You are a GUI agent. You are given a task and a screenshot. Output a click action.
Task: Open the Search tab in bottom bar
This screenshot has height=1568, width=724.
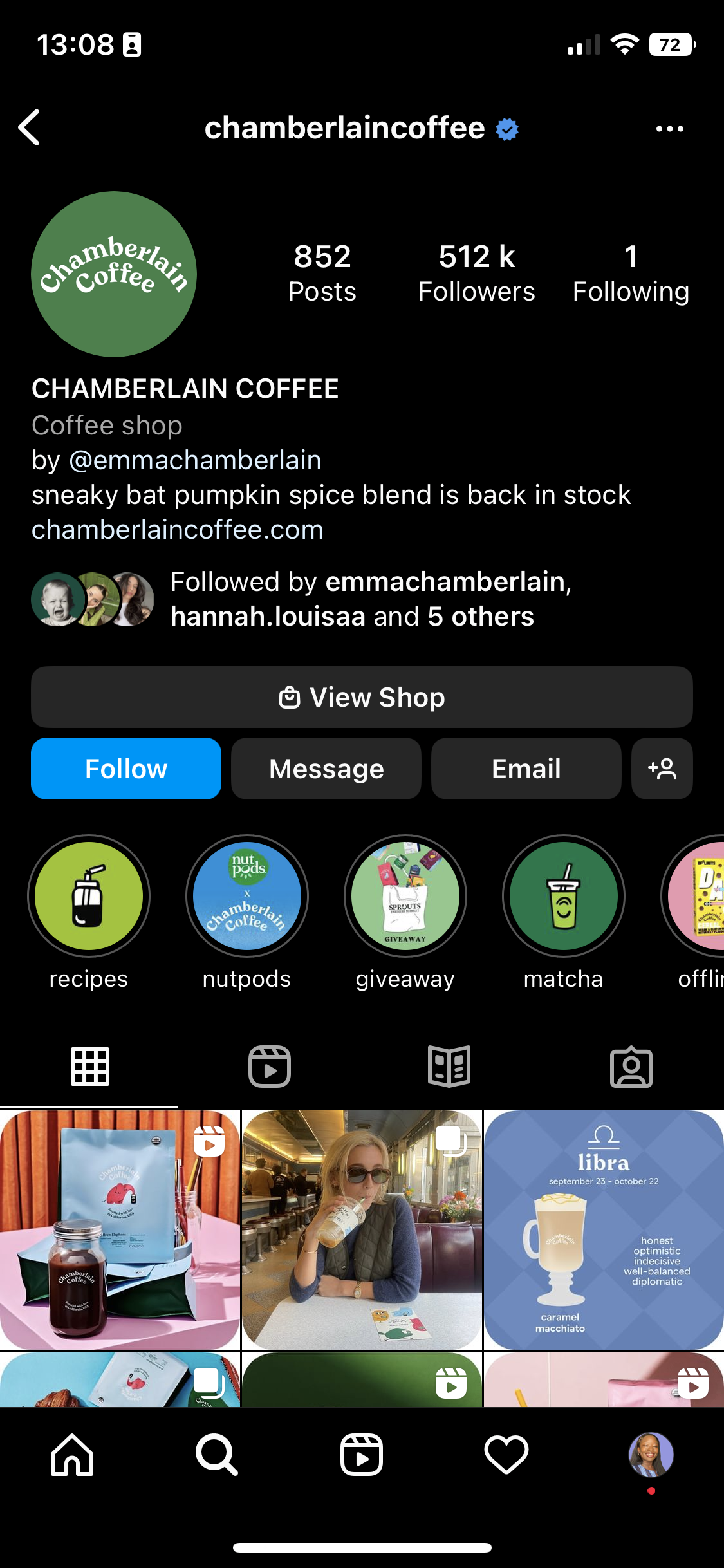coord(217,1455)
